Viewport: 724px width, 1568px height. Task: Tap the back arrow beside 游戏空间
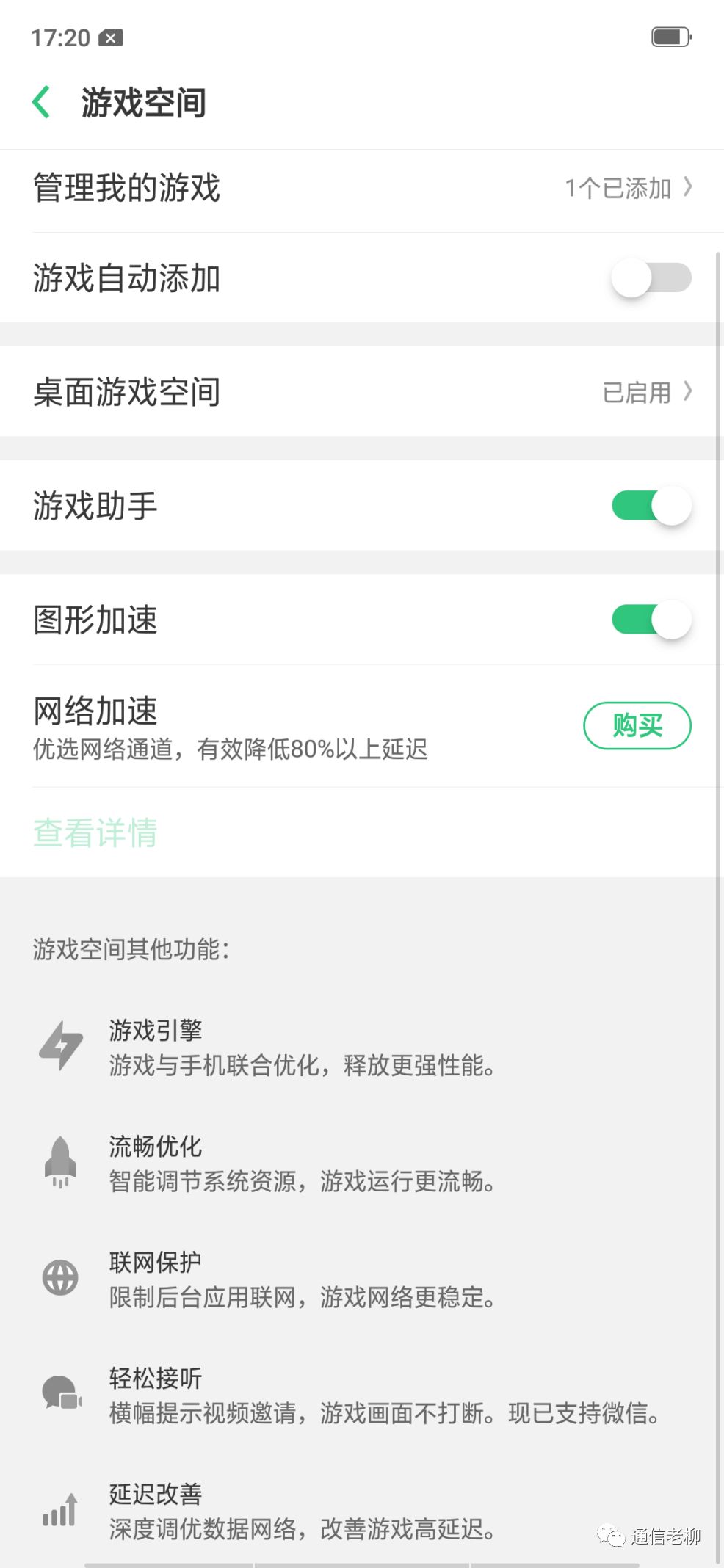(42, 101)
